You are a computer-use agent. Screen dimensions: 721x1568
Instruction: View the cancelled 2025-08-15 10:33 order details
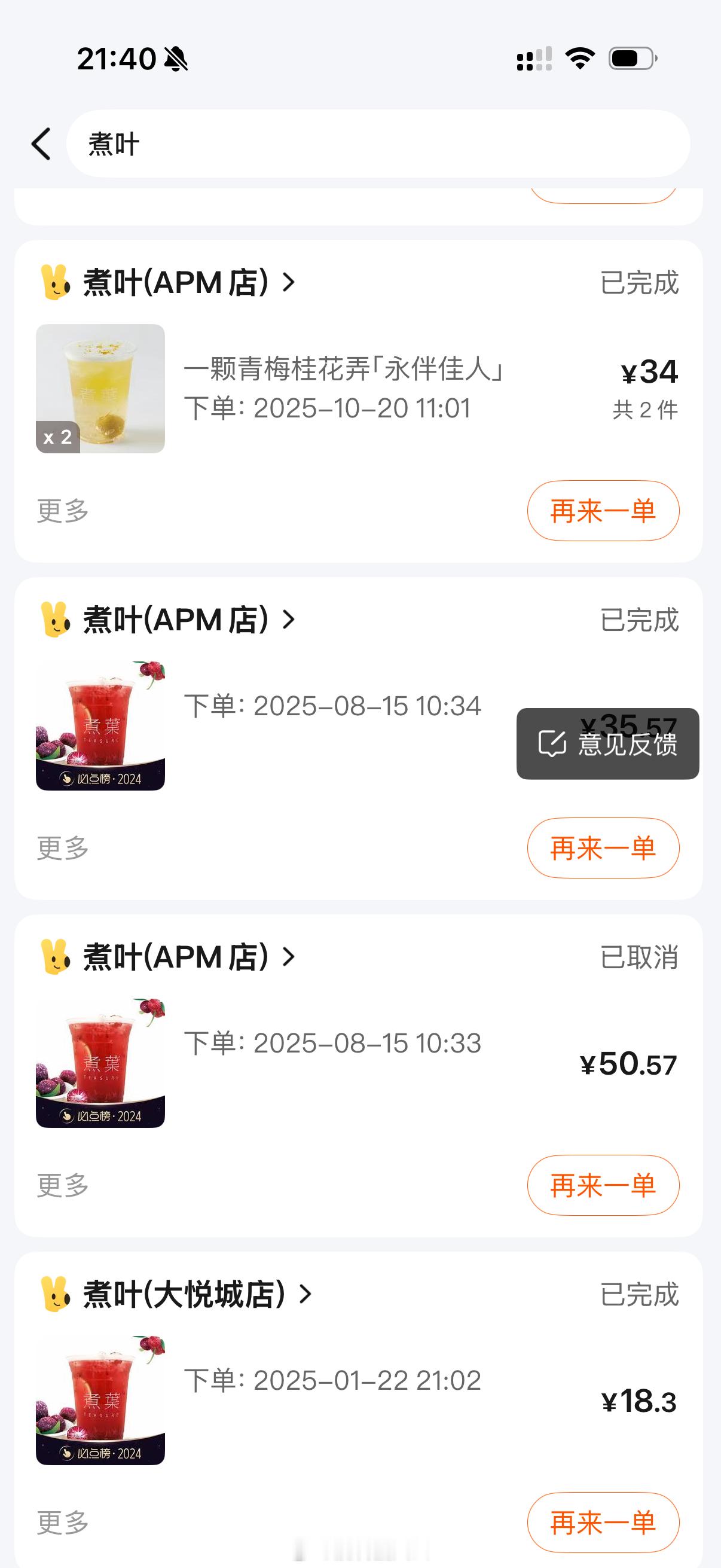point(332,1063)
